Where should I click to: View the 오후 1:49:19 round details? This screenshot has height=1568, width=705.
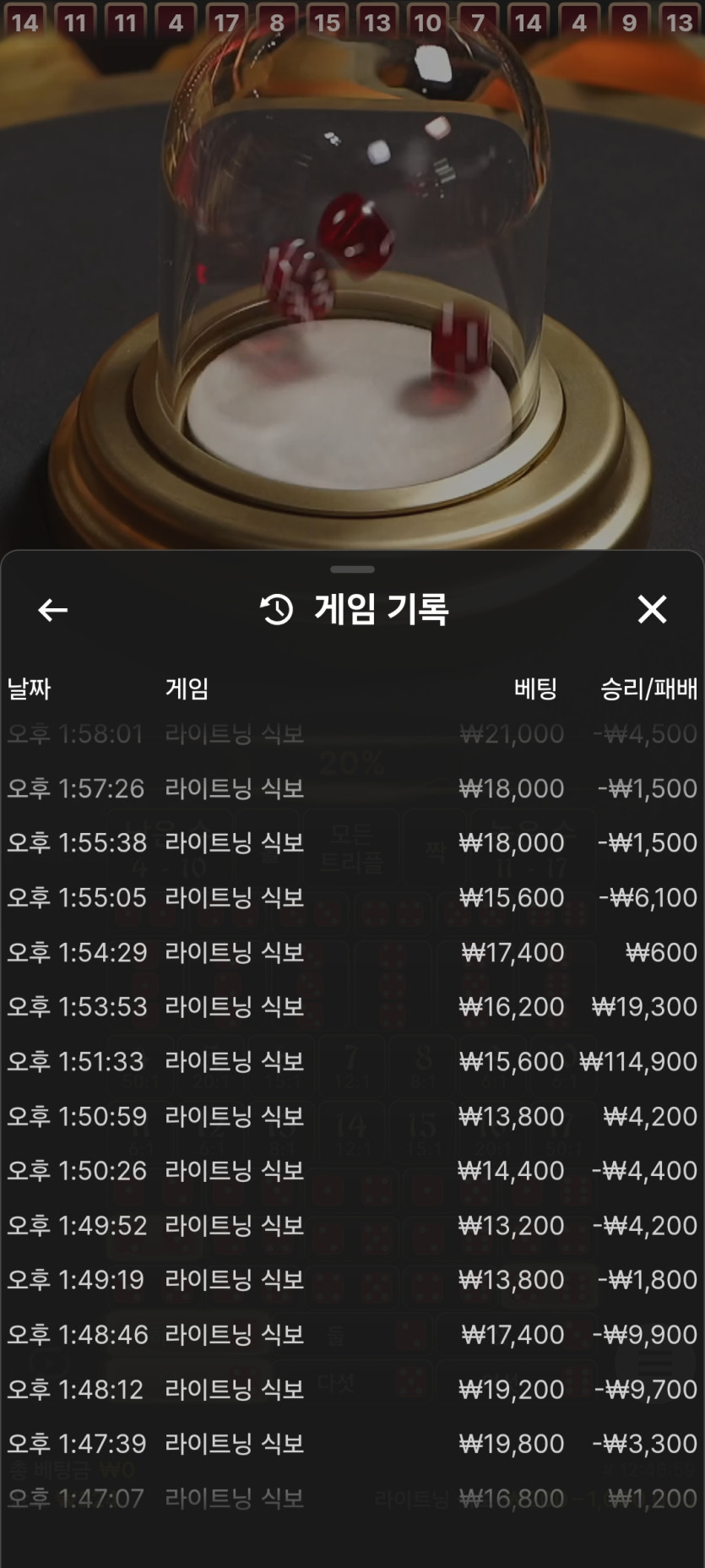[x=352, y=1279]
